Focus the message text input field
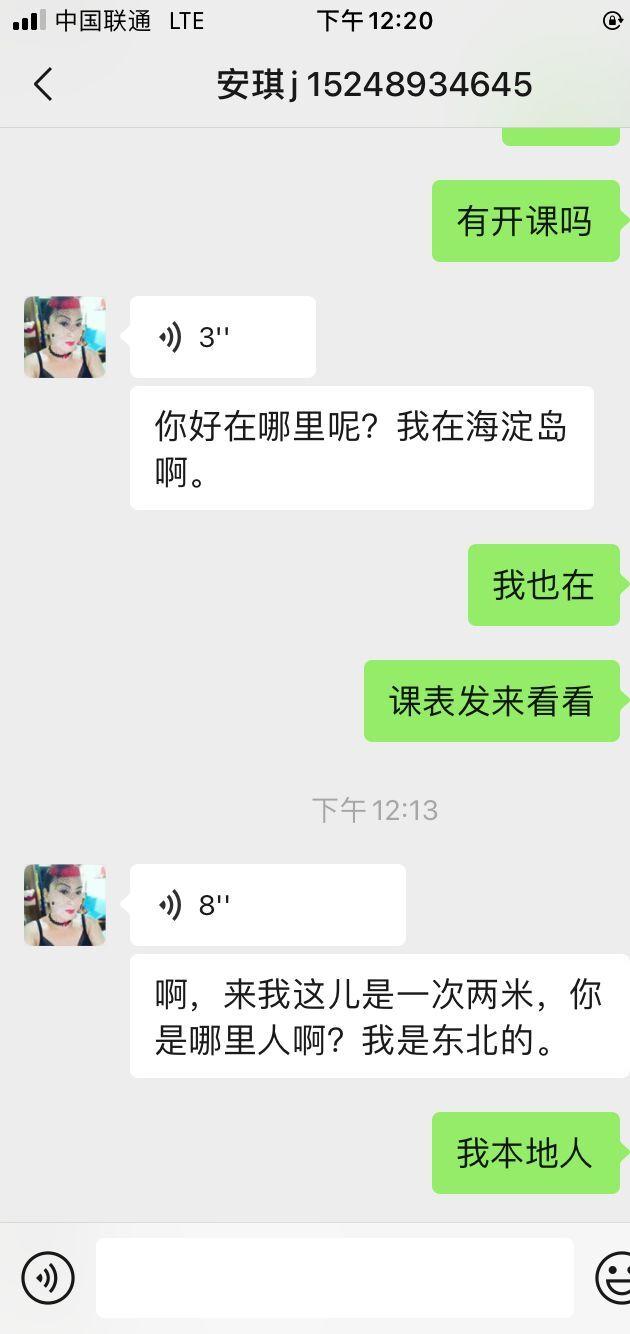The image size is (630, 1334). pyautogui.click(x=335, y=1277)
